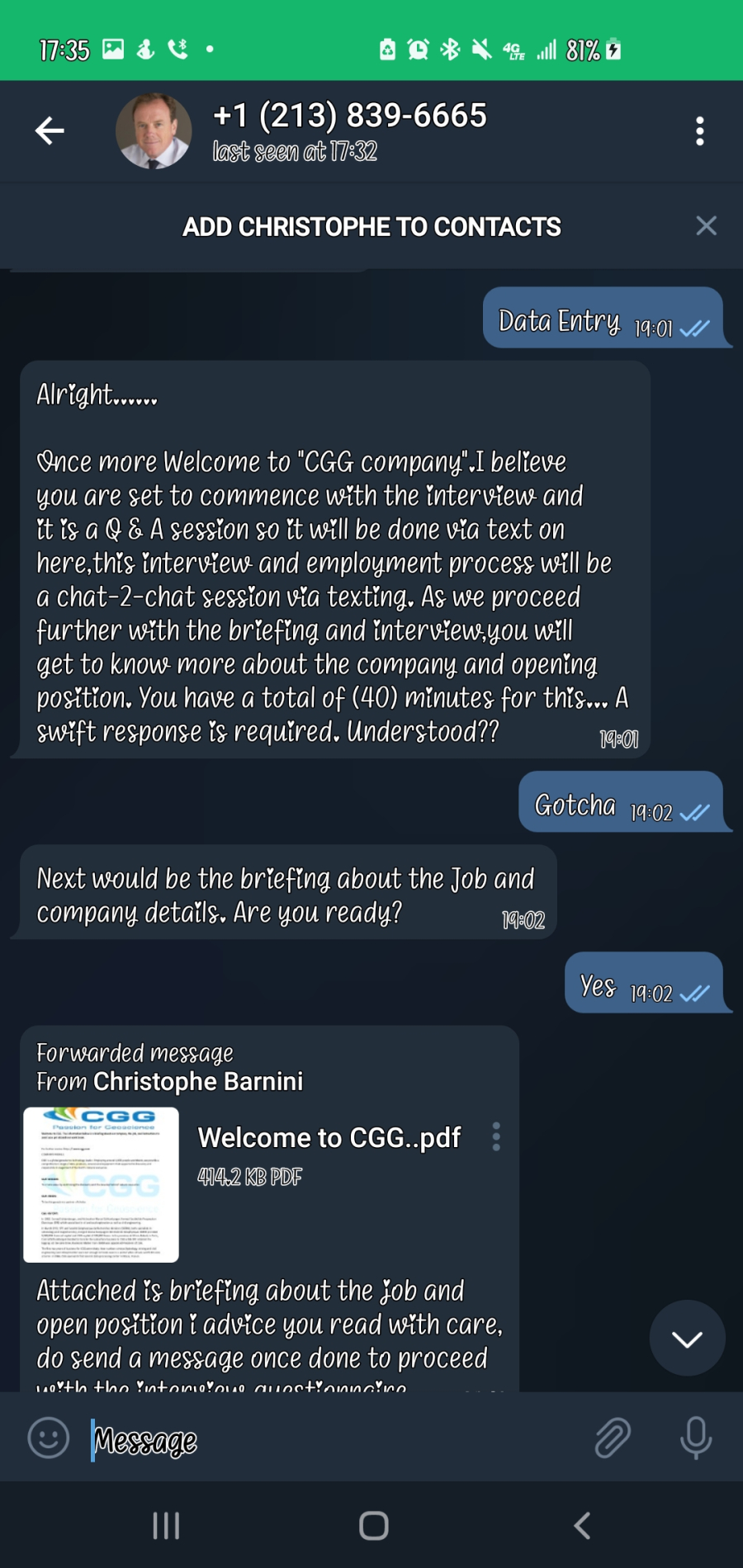The width and height of the screenshot is (743, 1568).
Task: Open the chat overflow menu
Action: point(699,131)
